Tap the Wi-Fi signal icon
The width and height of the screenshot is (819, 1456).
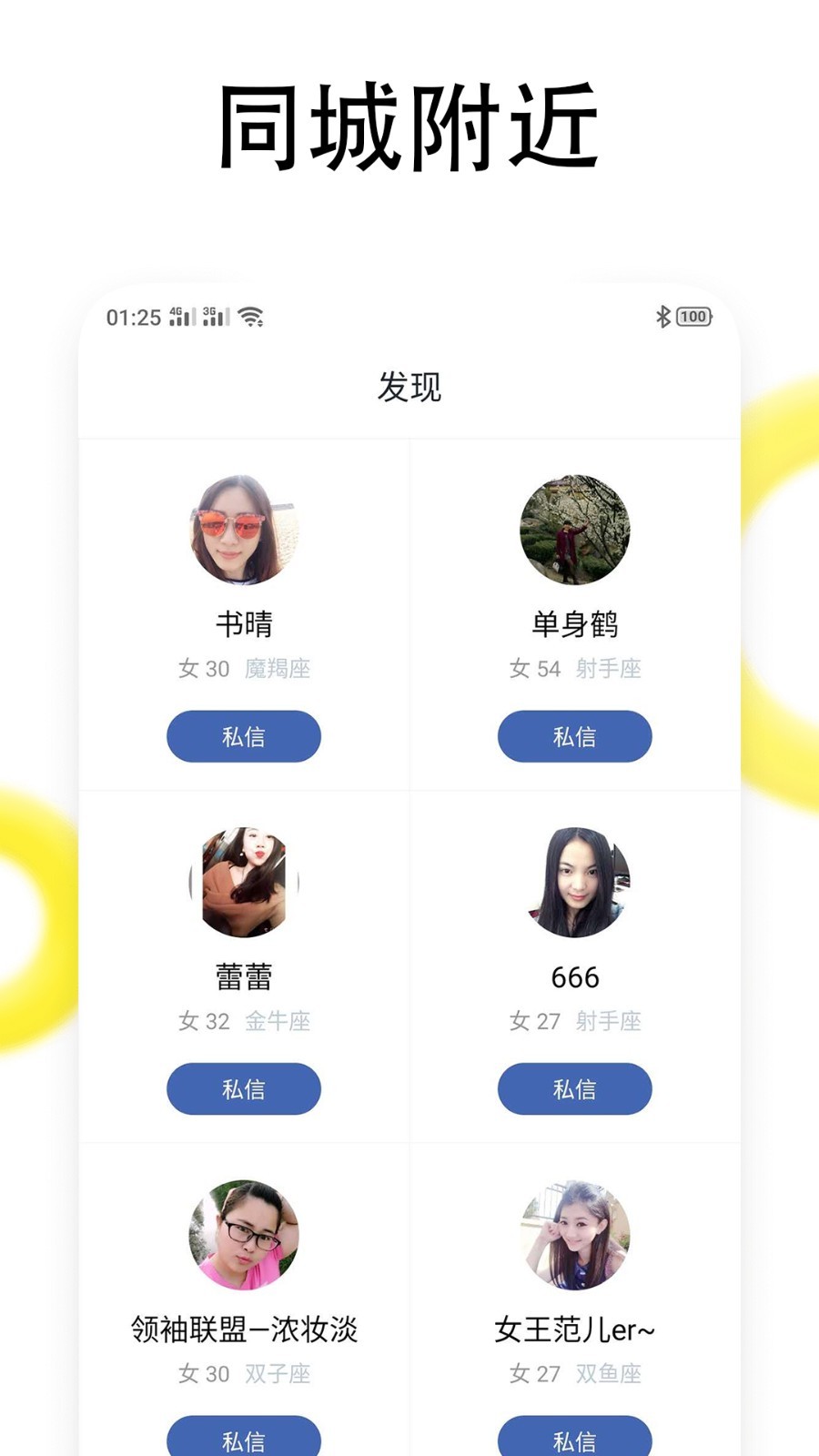coord(248,318)
